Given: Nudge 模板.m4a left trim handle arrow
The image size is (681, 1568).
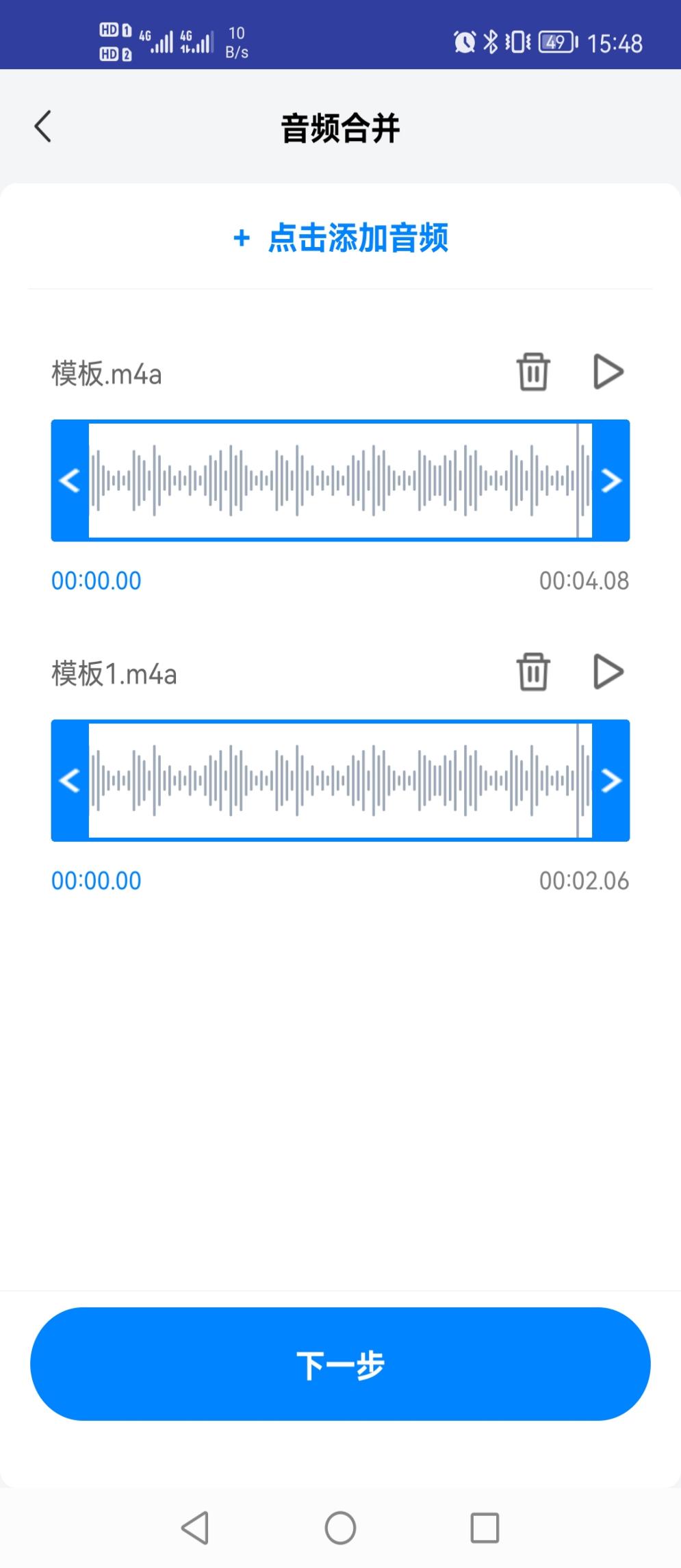Looking at the screenshot, I should [68, 480].
